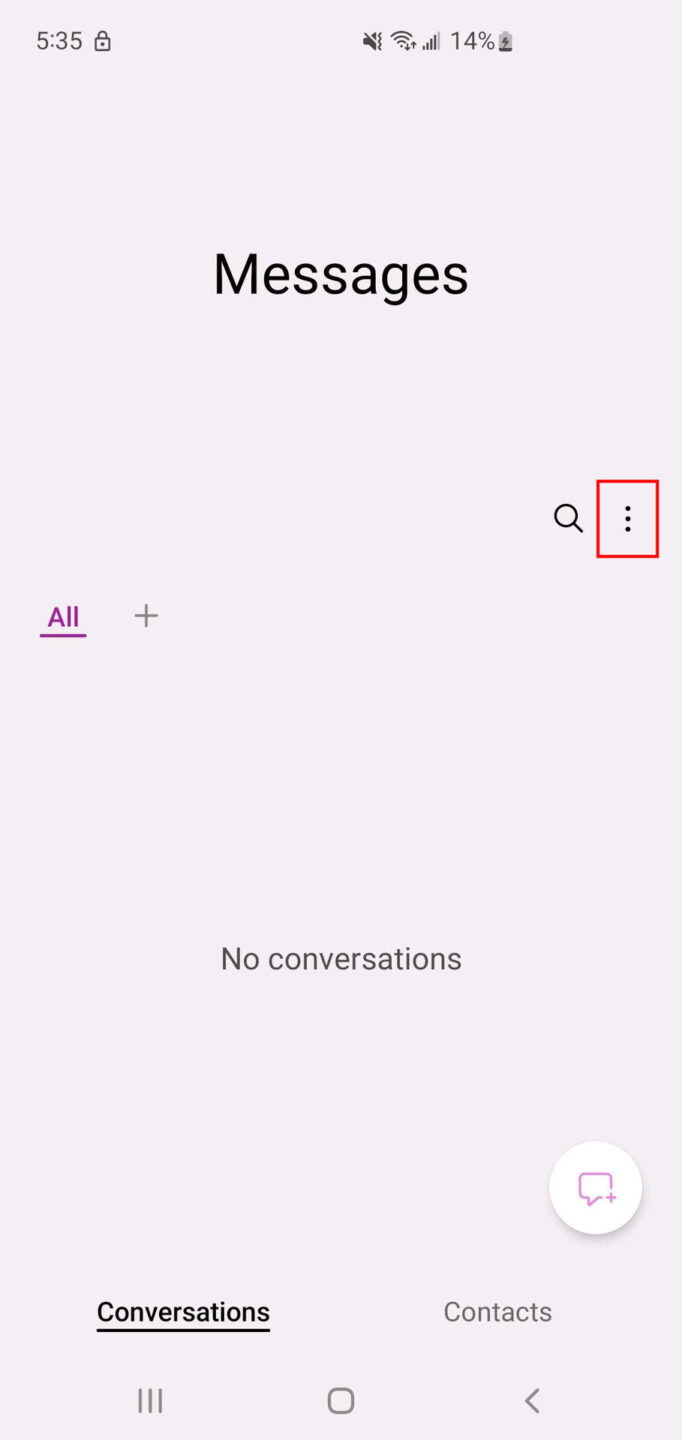
Task: Add a new conversation category
Action: pos(146,615)
